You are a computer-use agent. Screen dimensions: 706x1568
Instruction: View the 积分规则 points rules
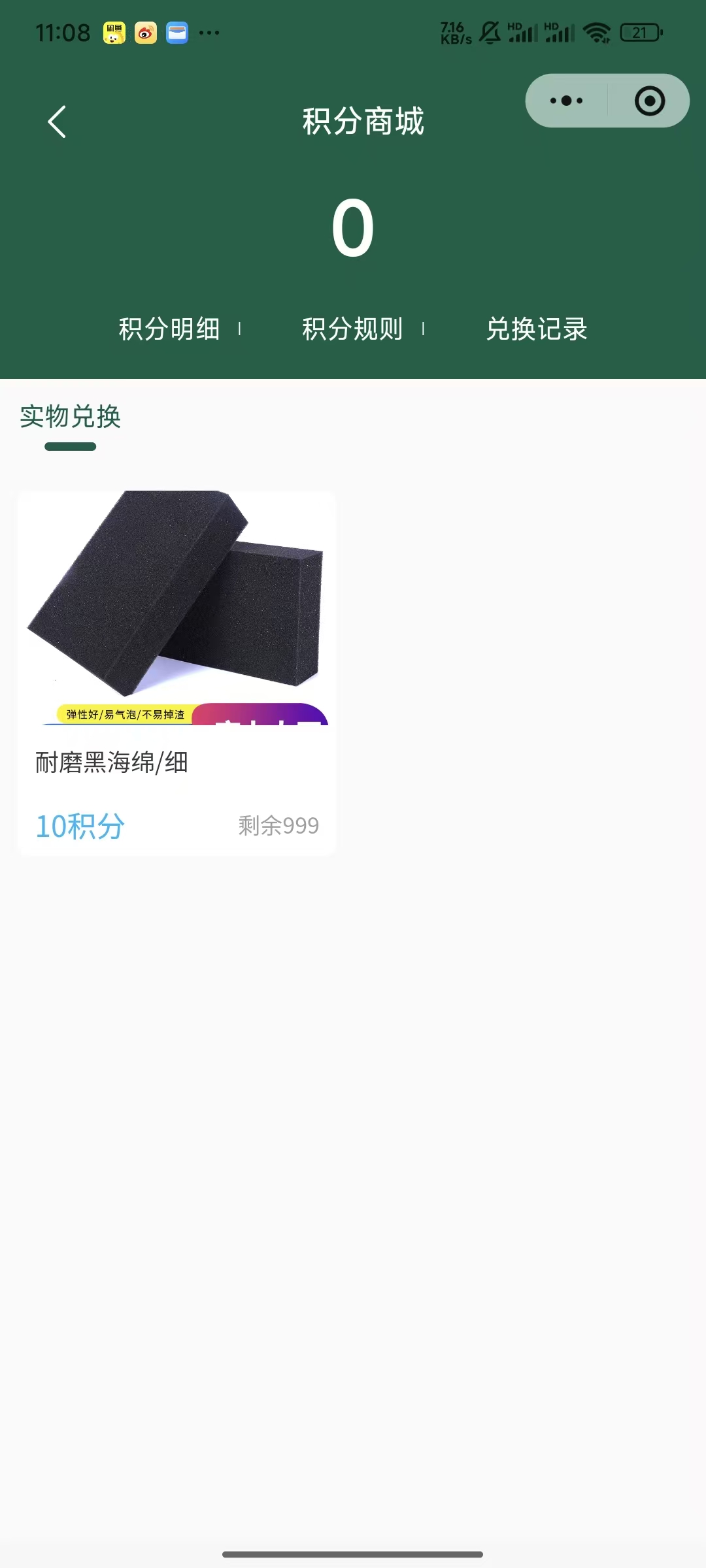pos(352,329)
